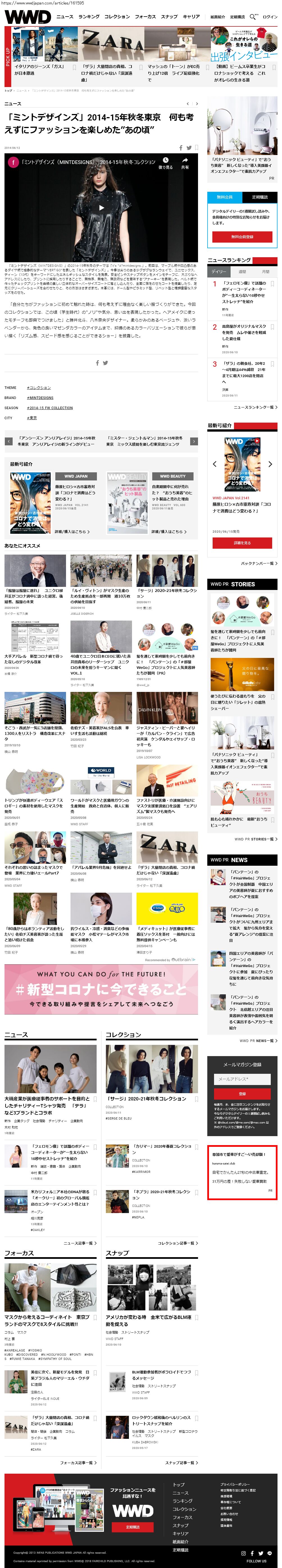Switch ranking list to the 月間 tab
This screenshot has width=282, height=1568.
pos(265,272)
